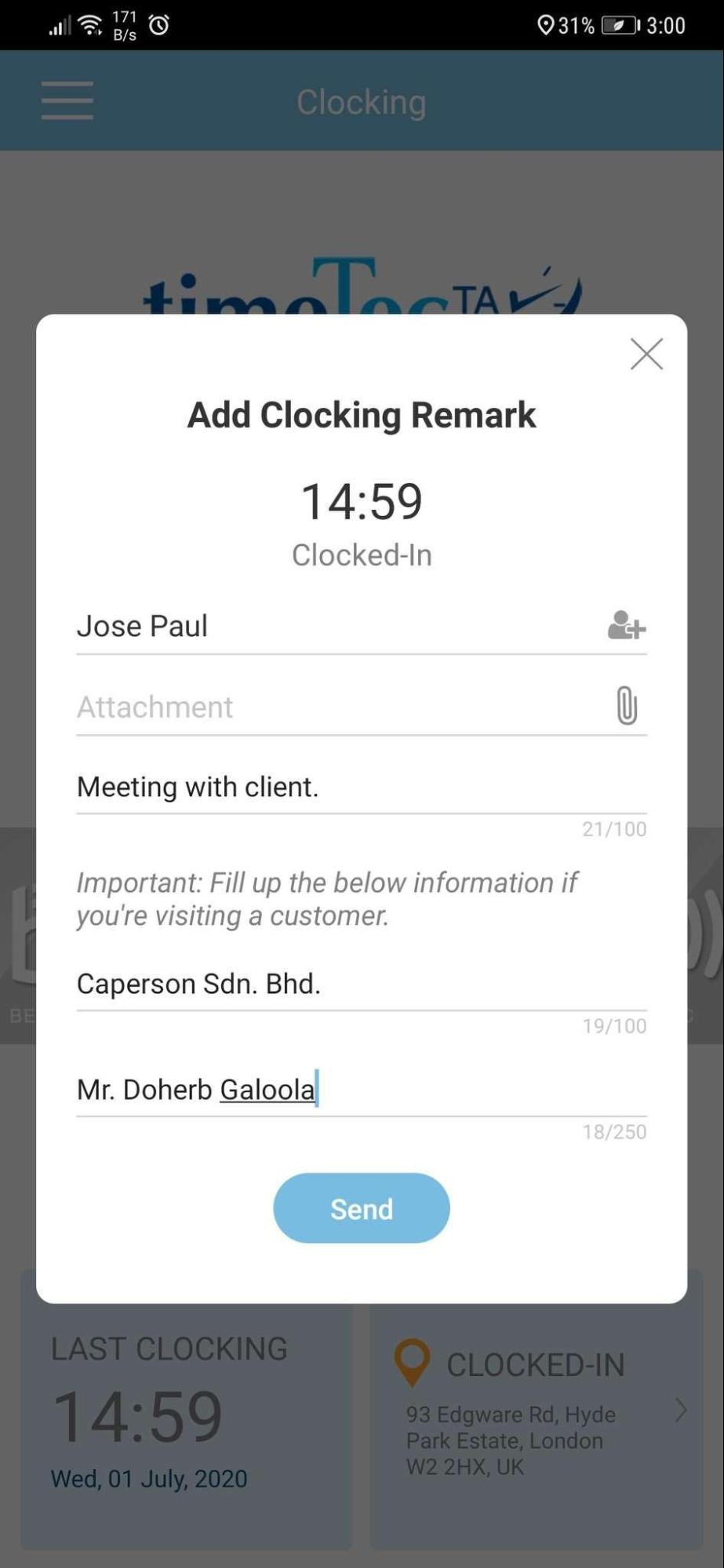Edit the 'Meeting with client.' remark field
The image size is (724, 1568).
(x=361, y=787)
